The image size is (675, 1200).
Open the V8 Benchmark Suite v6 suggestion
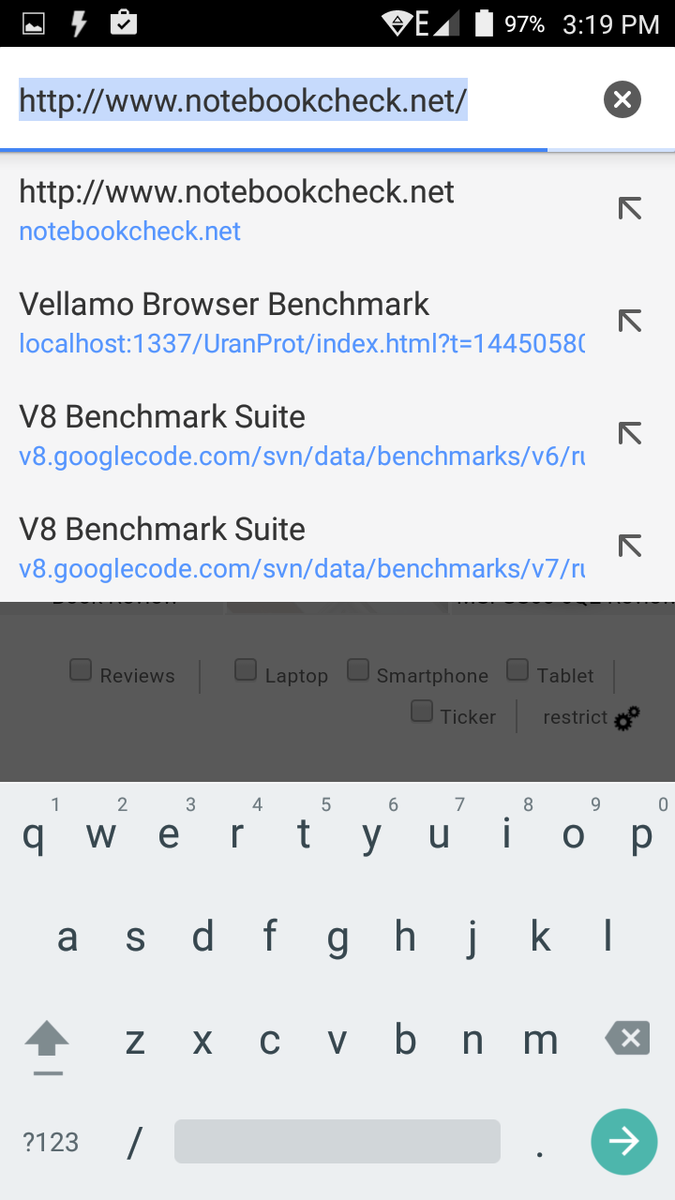coord(300,434)
